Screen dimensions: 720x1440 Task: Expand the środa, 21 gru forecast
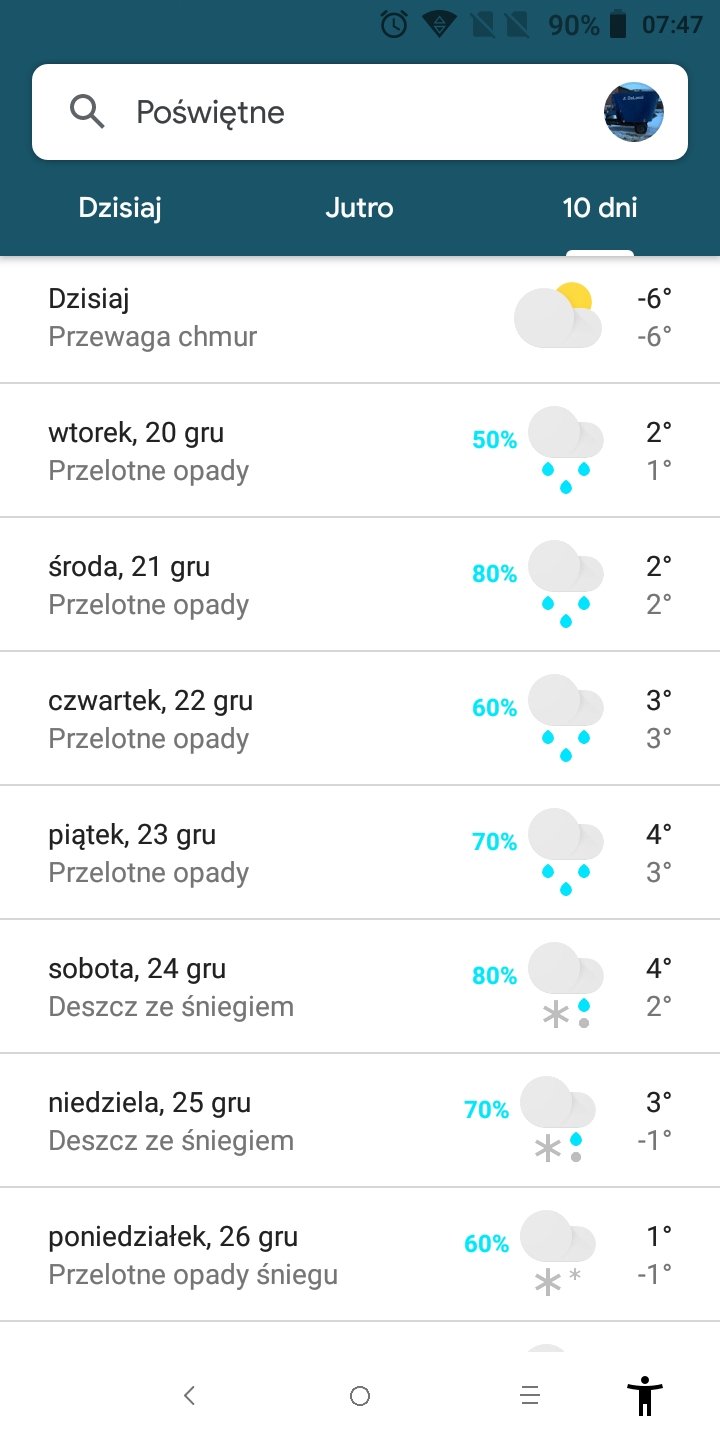coord(360,585)
